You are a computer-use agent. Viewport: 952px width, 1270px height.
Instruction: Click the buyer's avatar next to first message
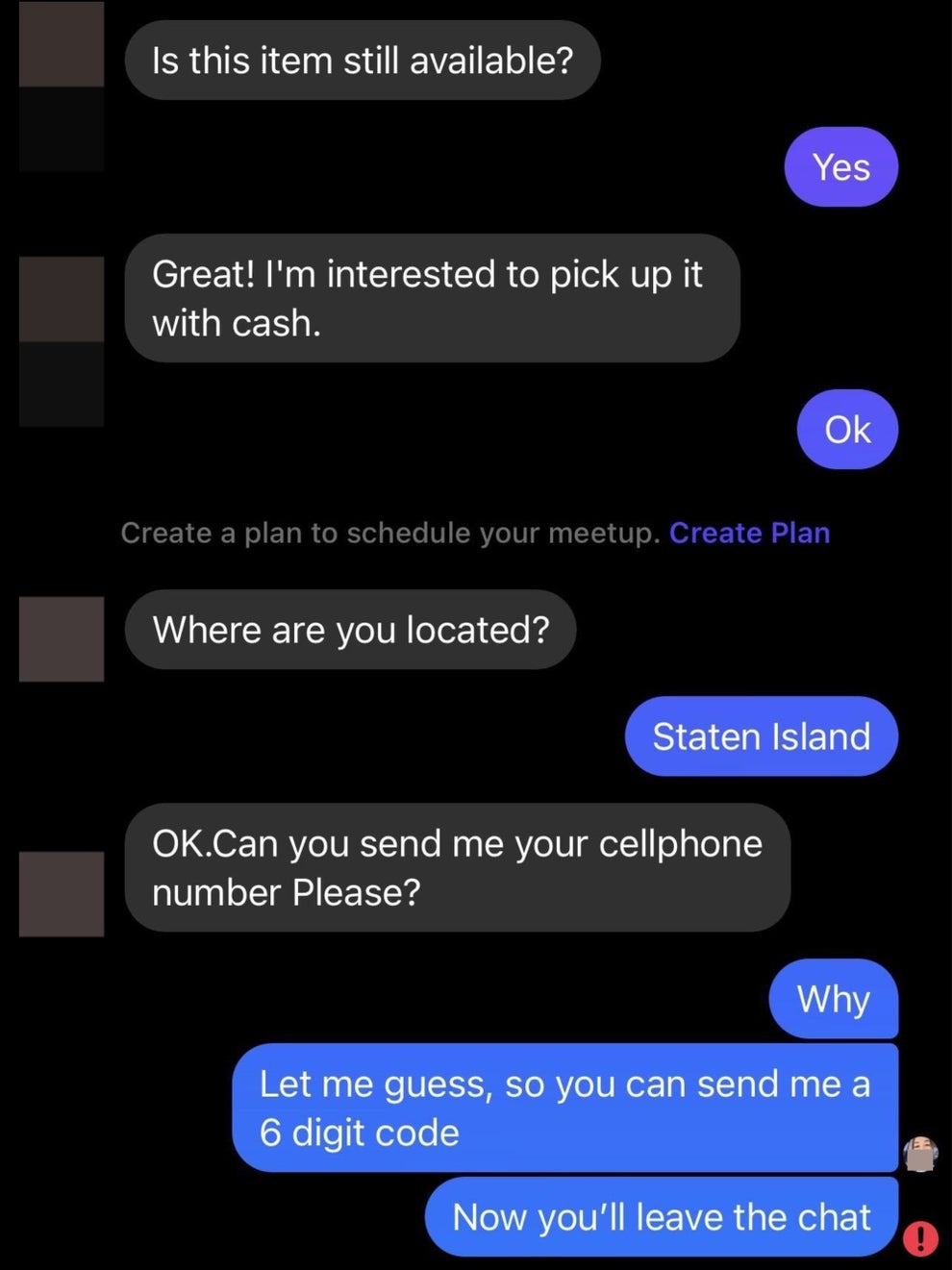click(x=61, y=43)
